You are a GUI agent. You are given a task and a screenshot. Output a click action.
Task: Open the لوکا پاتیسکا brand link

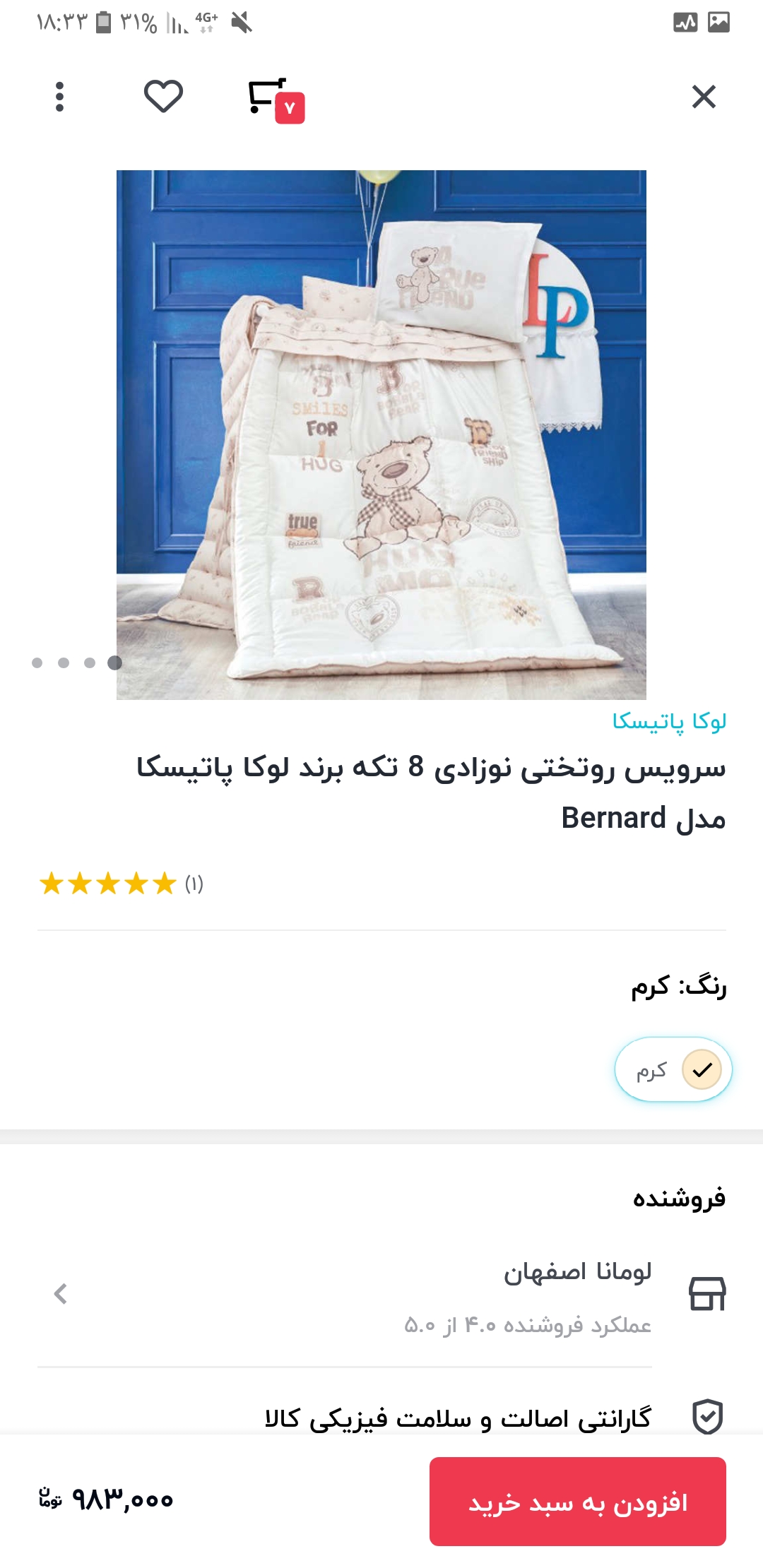669,721
